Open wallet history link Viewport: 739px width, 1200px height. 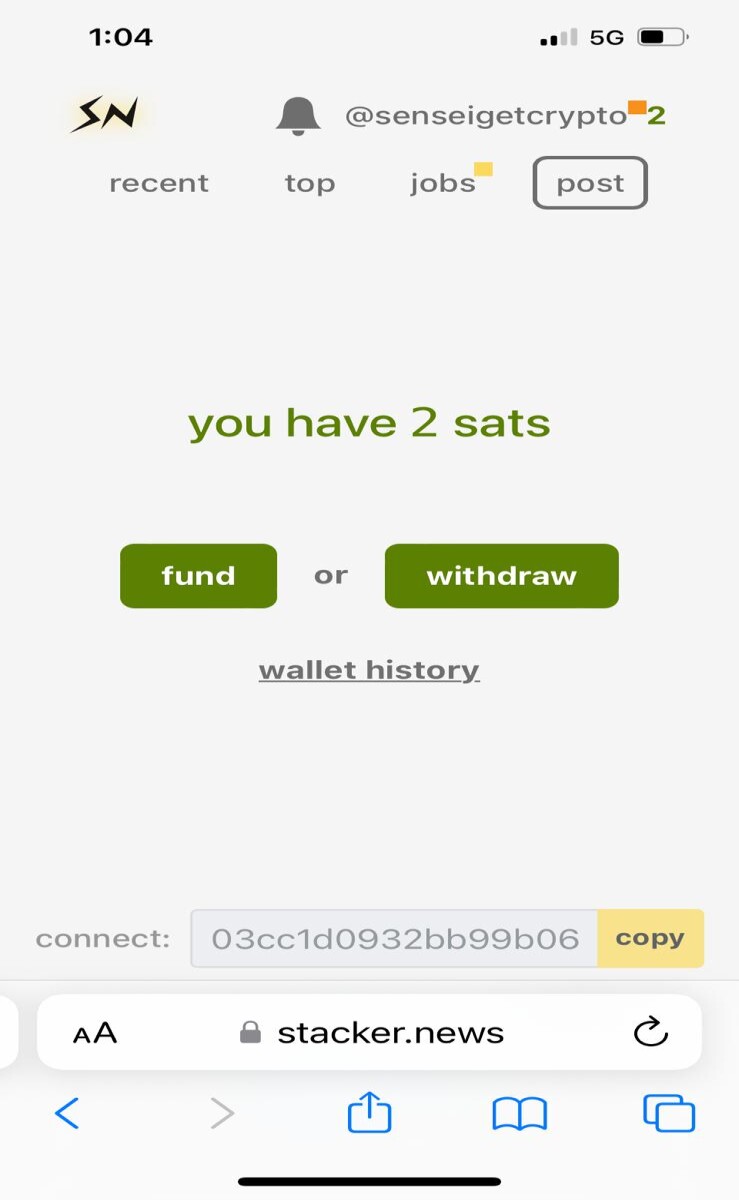[x=369, y=670]
